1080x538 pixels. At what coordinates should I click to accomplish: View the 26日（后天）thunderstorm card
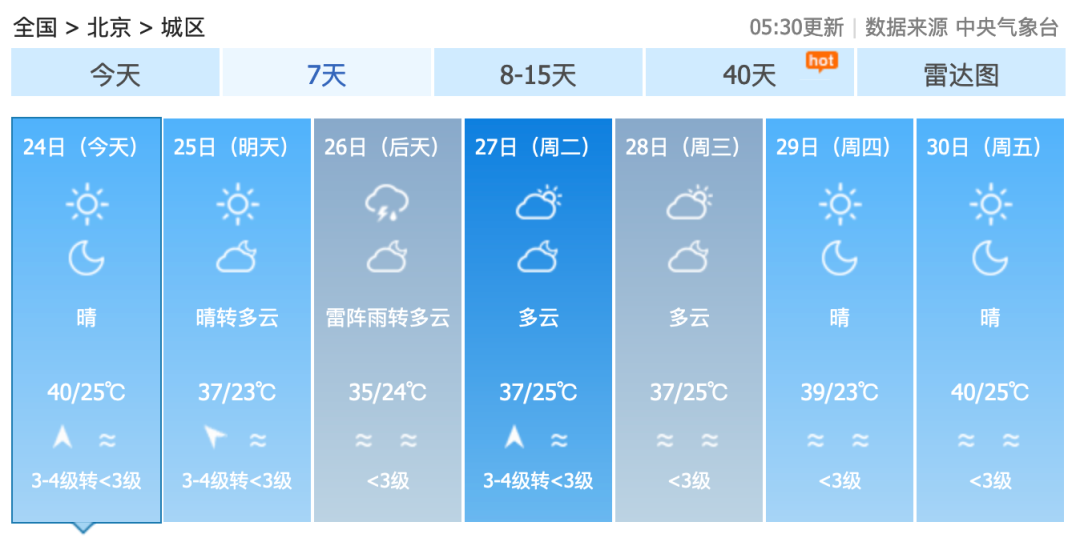coord(388,320)
